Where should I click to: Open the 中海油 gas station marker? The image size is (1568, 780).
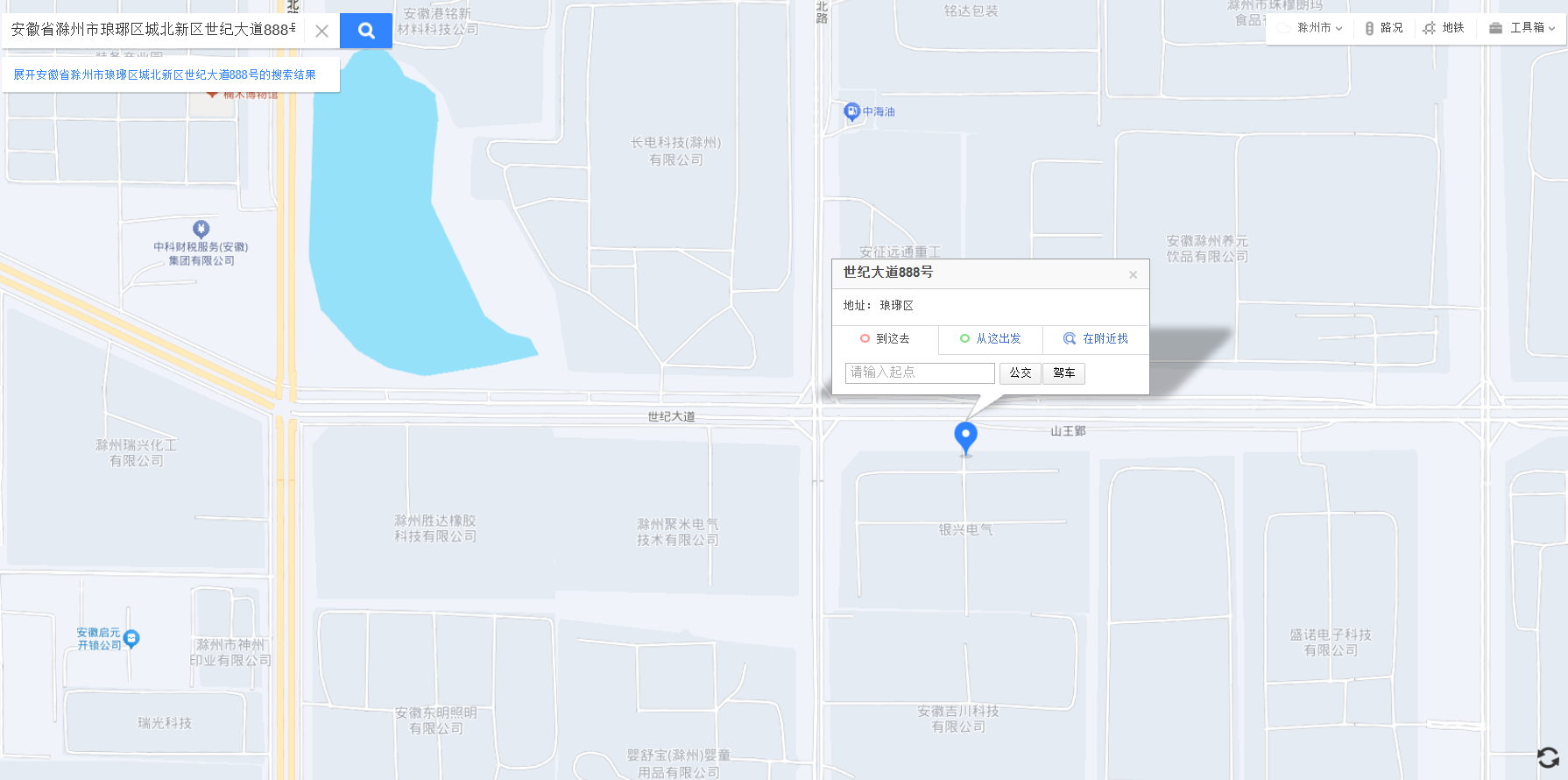pyautogui.click(x=851, y=111)
